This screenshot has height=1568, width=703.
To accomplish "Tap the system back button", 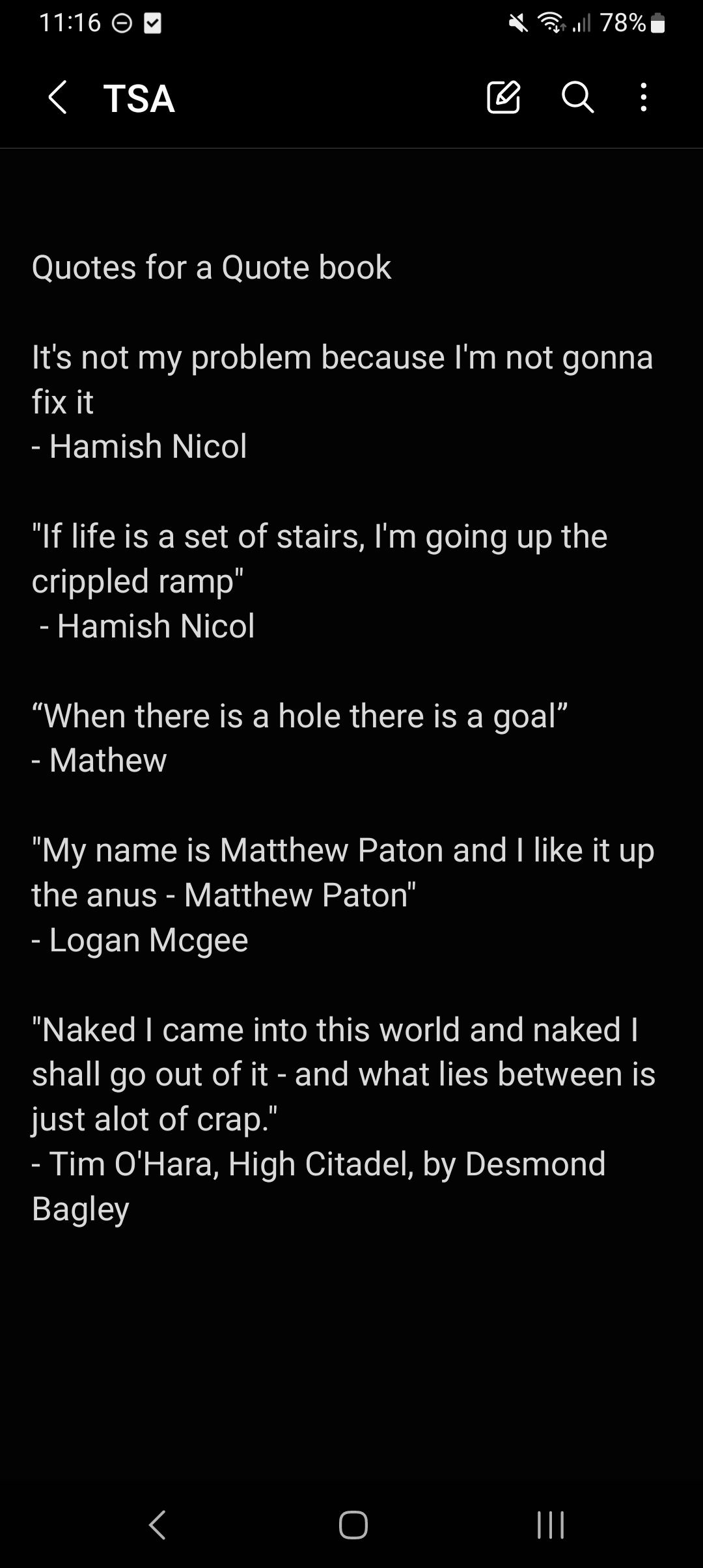I will (158, 1524).
